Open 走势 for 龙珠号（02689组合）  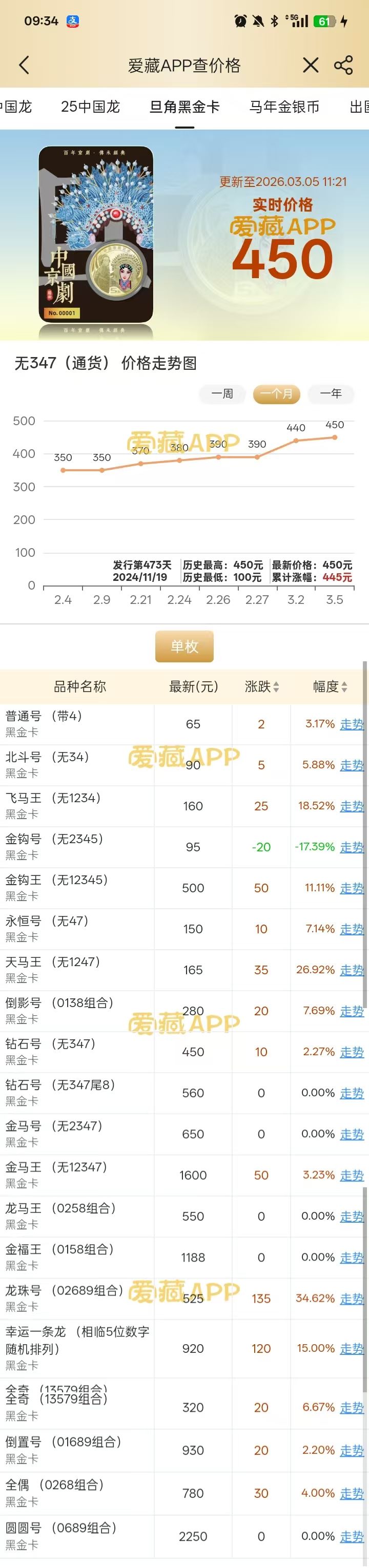coord(352,1298)
